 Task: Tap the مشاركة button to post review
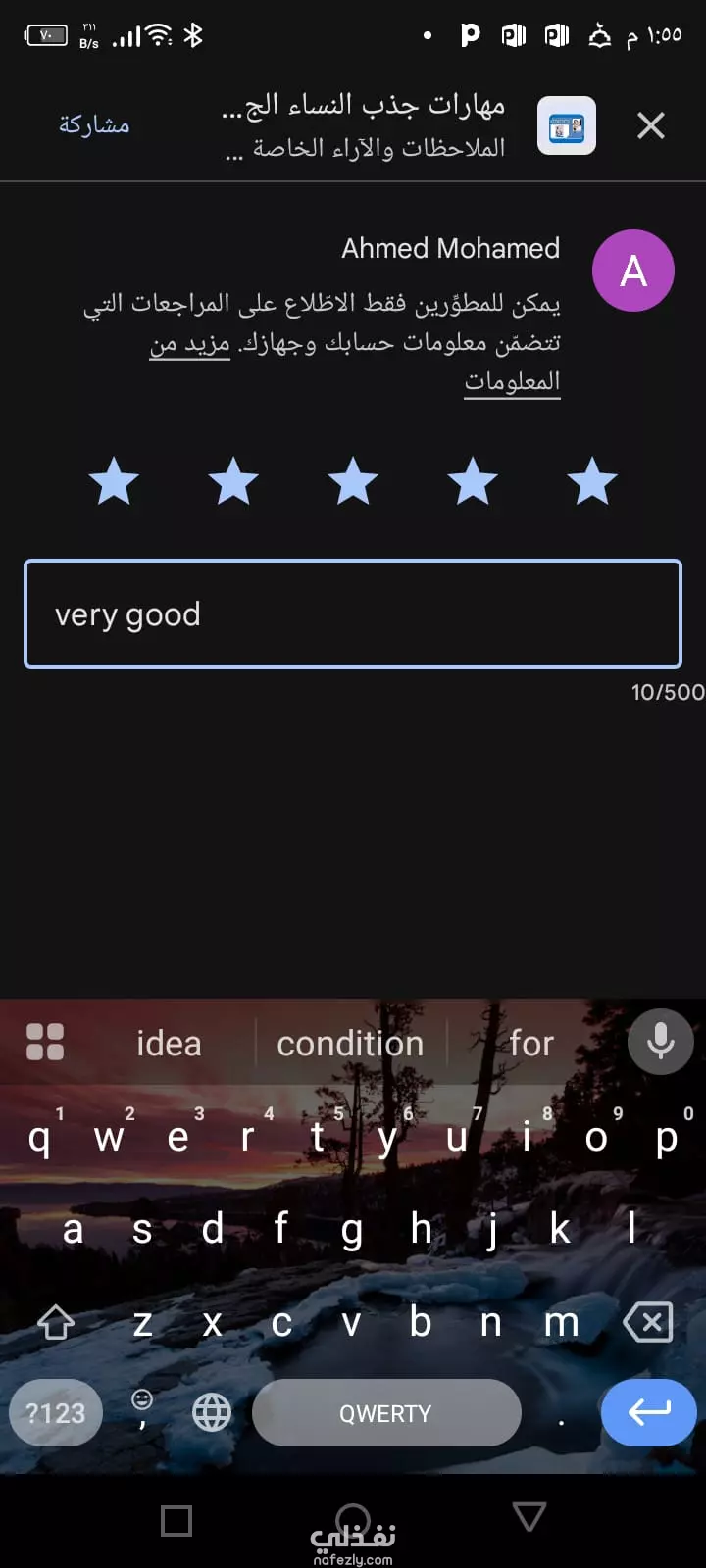[94, 125]
